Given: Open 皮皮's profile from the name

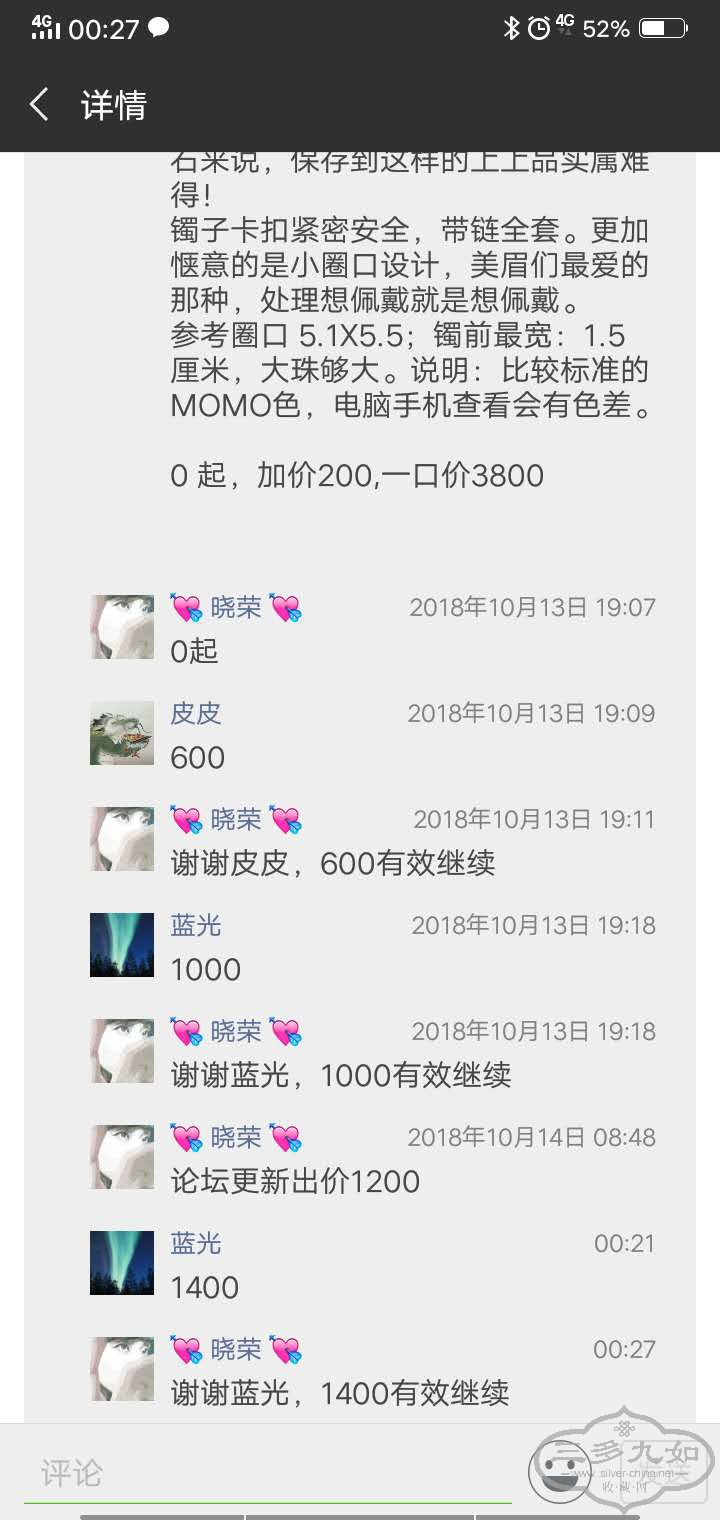Looking at the screenshot, I should 196,714.
